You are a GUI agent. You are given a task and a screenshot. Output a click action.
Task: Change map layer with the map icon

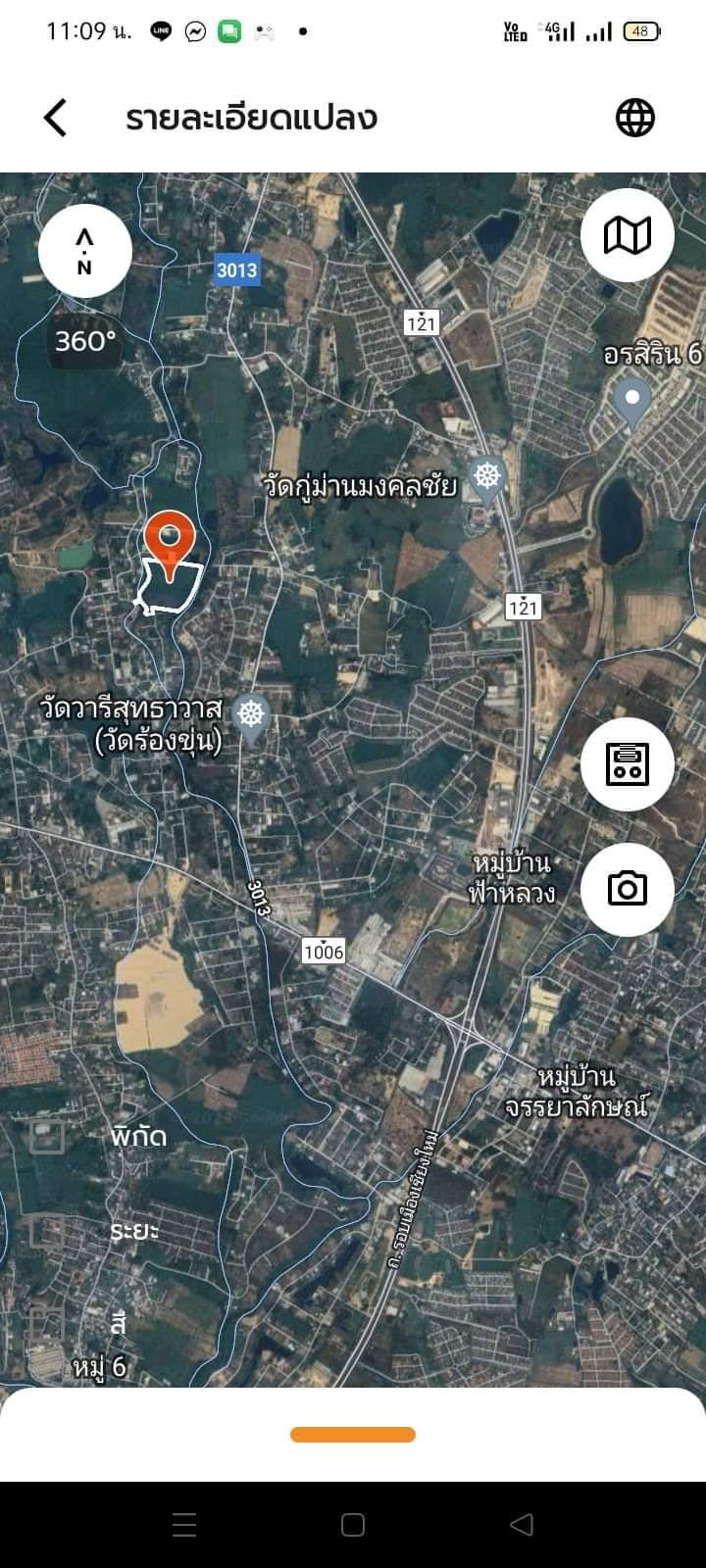[628, 235]
